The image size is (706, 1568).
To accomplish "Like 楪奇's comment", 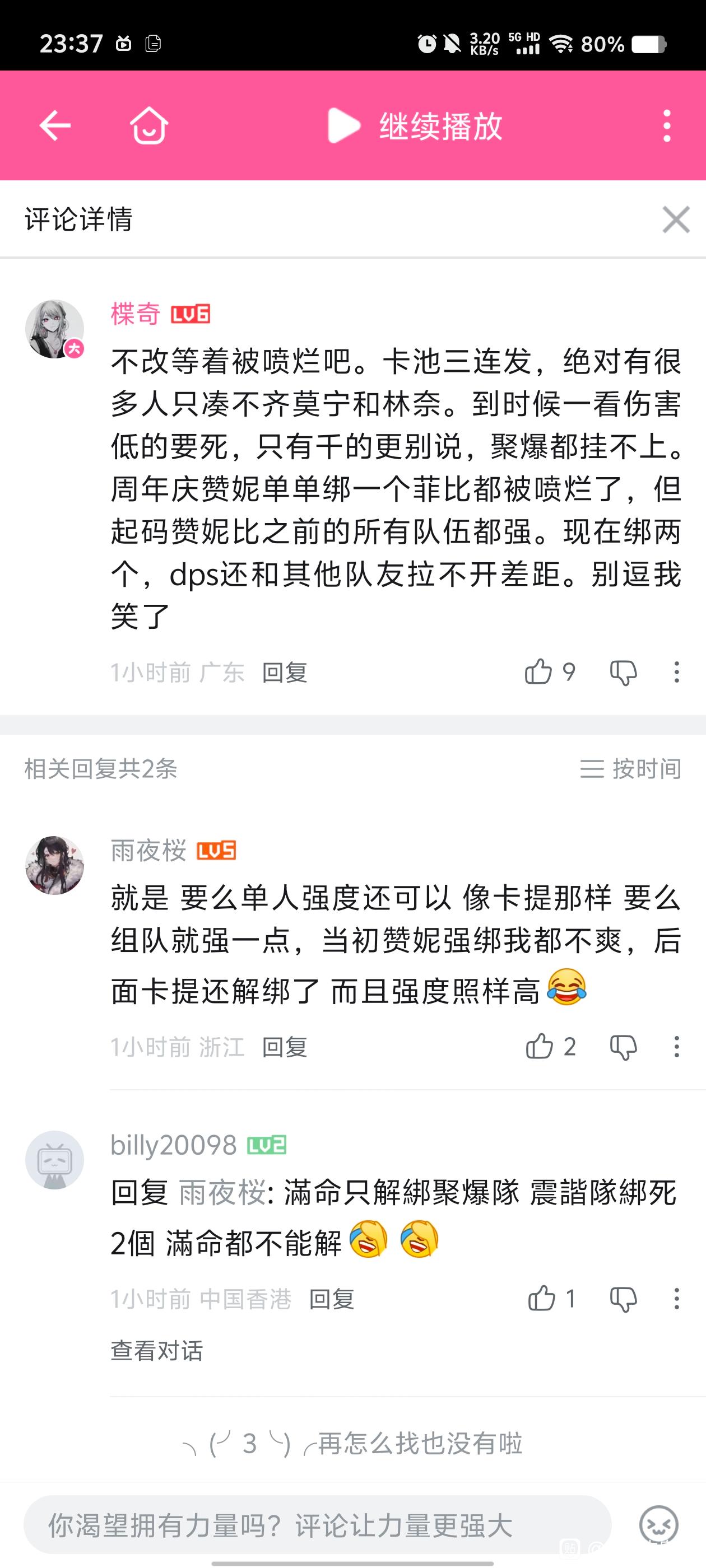I will 538,673.
